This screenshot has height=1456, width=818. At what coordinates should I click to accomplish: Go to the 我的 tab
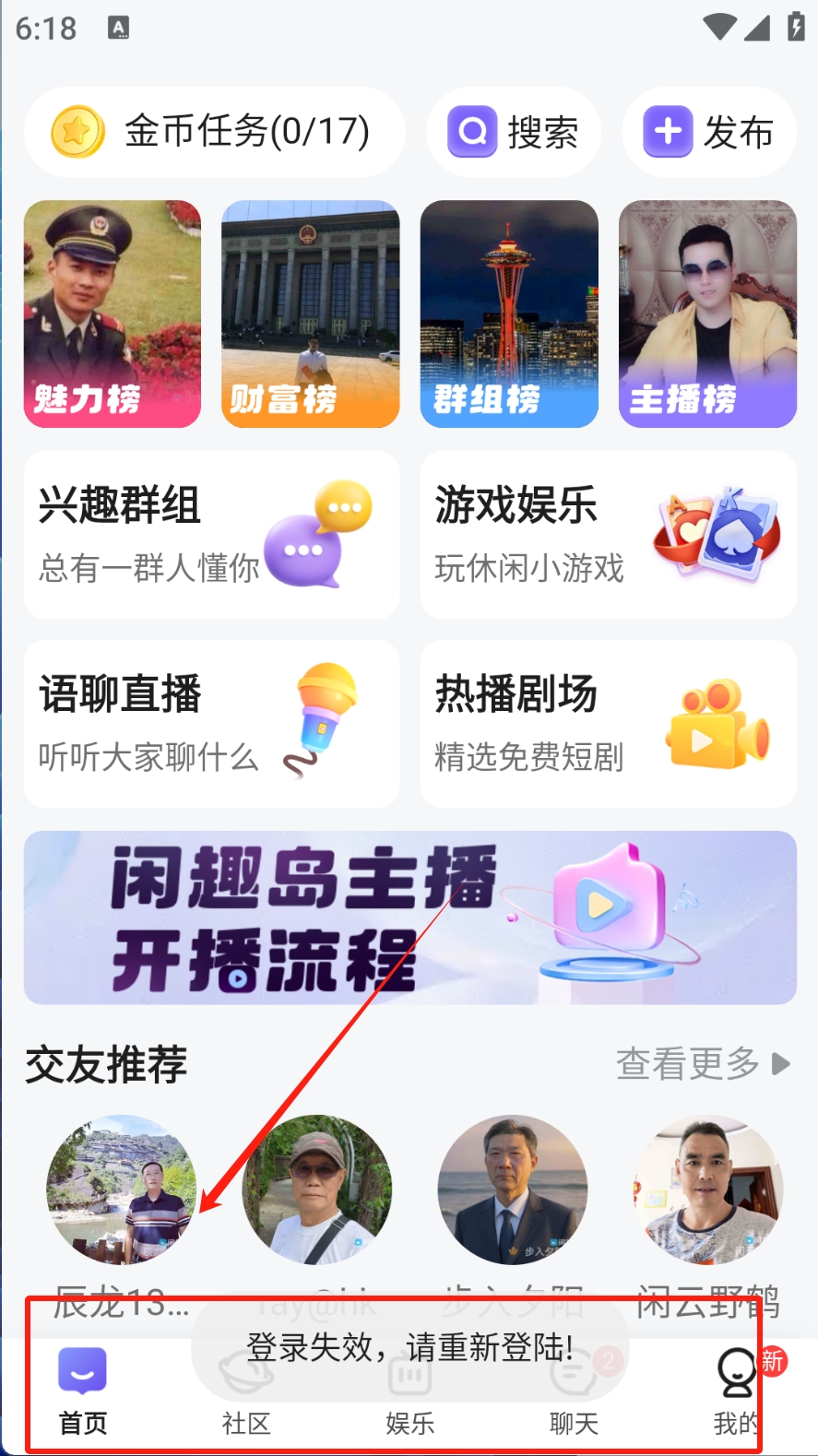coord(736,1392)
